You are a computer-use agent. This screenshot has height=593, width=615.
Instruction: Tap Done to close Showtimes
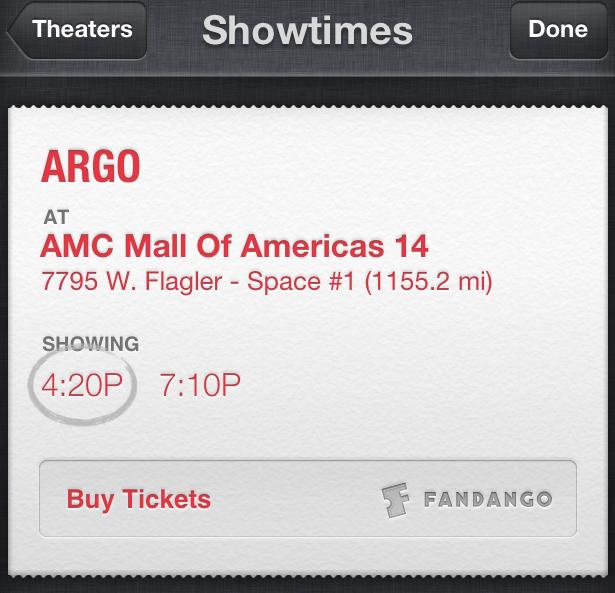(x=557, y=29)
